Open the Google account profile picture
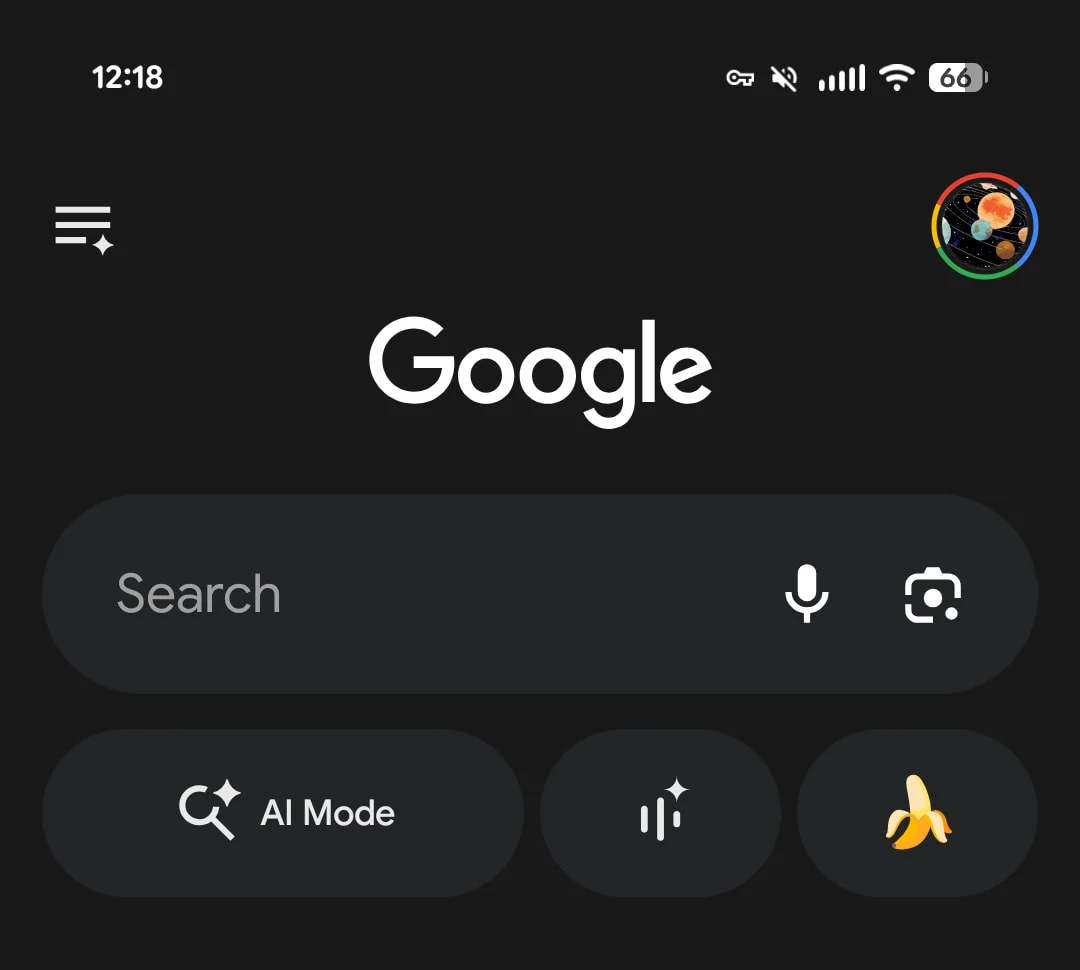The height and width of the screenshot is (970, 1080). coord(985,226)
